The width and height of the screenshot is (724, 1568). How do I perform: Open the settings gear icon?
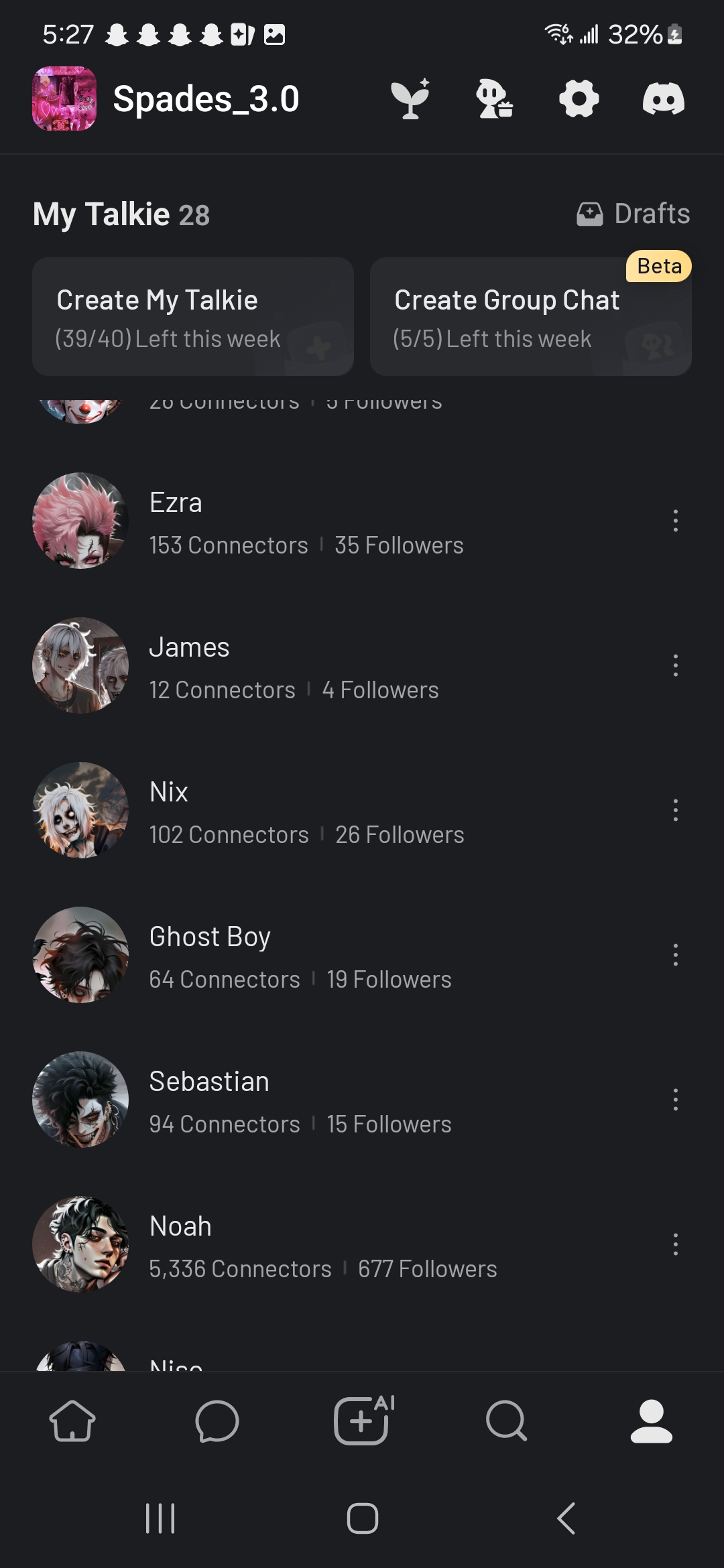click(x=579, y=99)
